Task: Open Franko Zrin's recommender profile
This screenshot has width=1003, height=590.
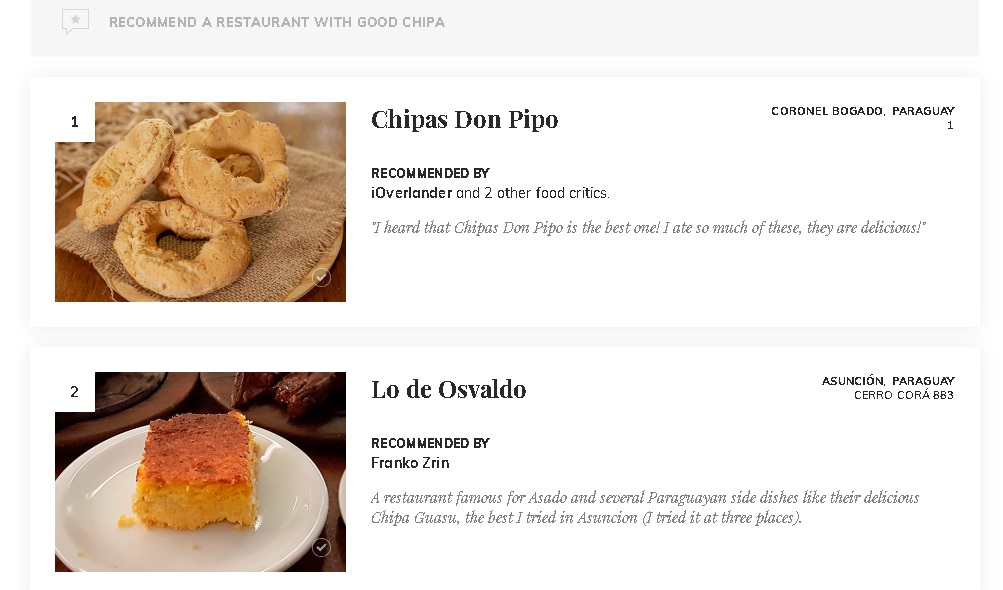Action: [x=410, y=463]
